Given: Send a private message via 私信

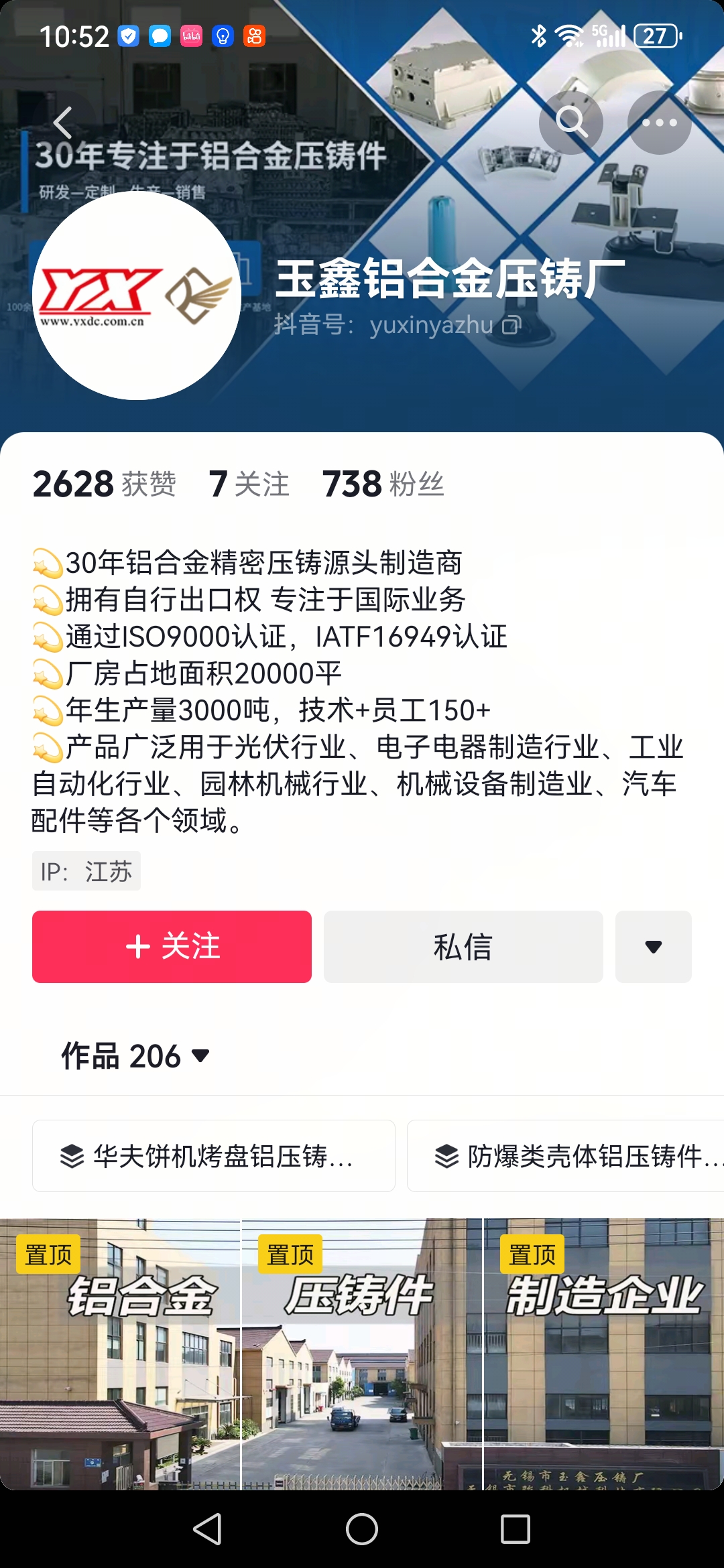Looking at the screenshot, I should (x=463, y=946).
